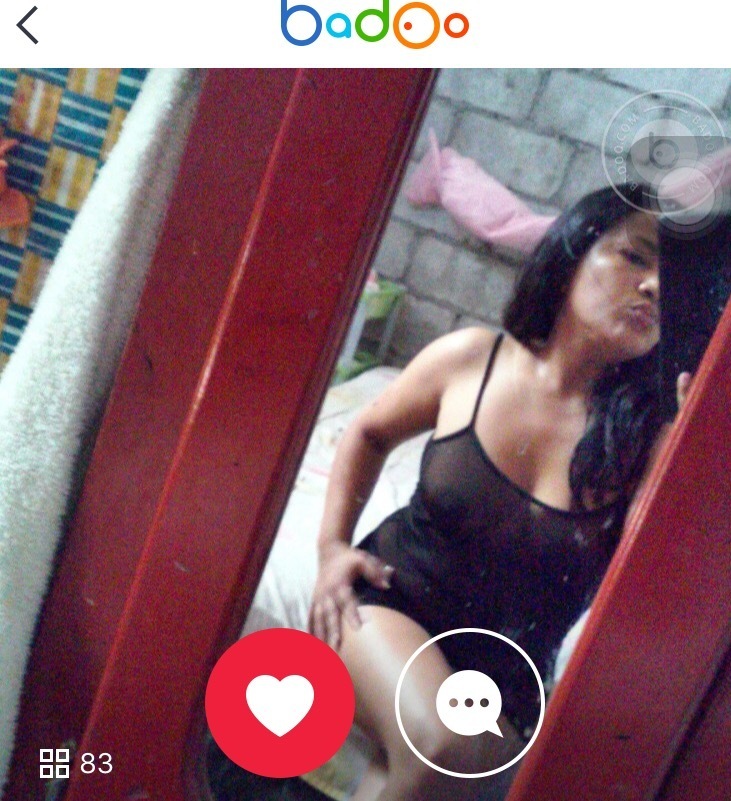The width and height of the screenshot is (731, 801).
Task: Like this profile with the heart button
Action: tap(280, 703)
